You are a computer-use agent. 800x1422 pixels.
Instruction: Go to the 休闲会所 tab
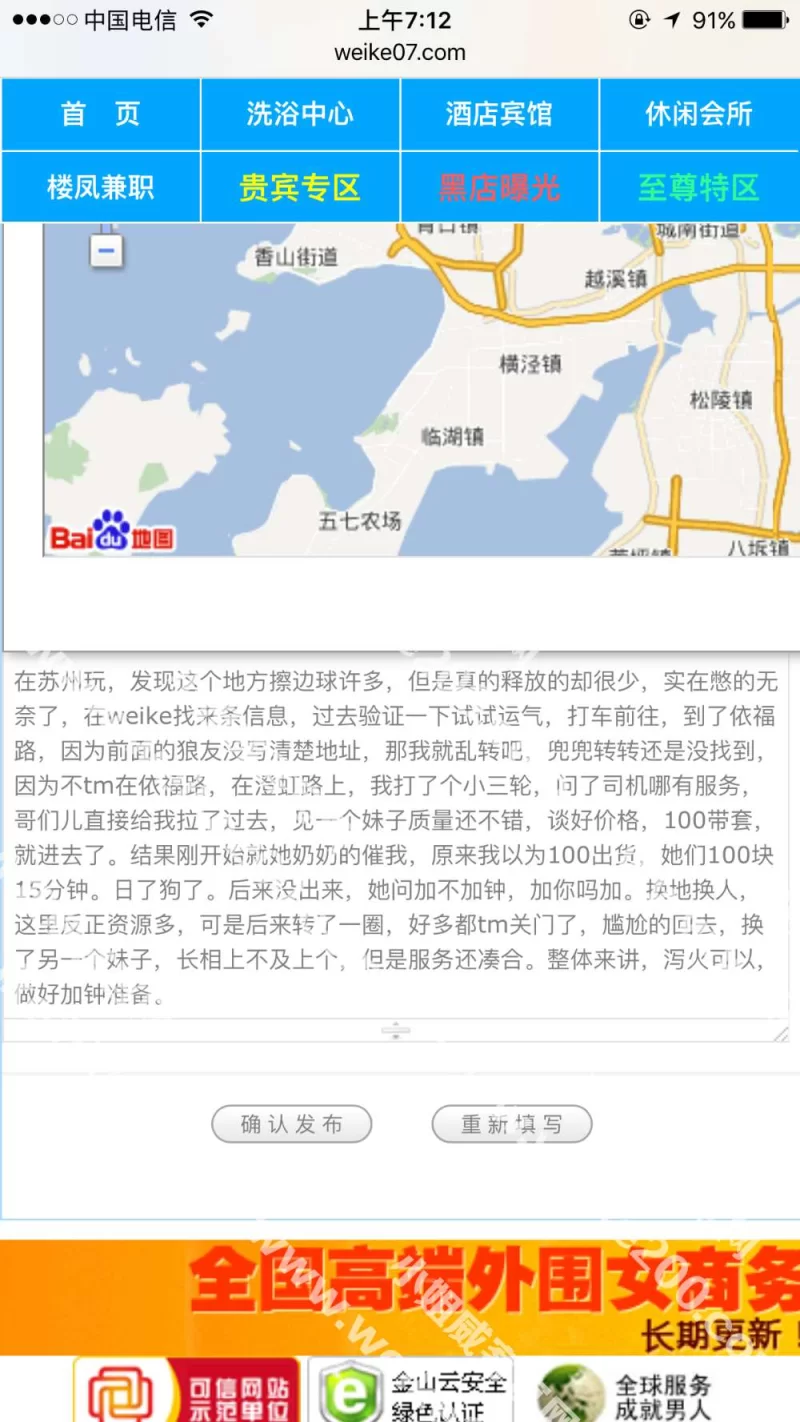pos(699,114)
